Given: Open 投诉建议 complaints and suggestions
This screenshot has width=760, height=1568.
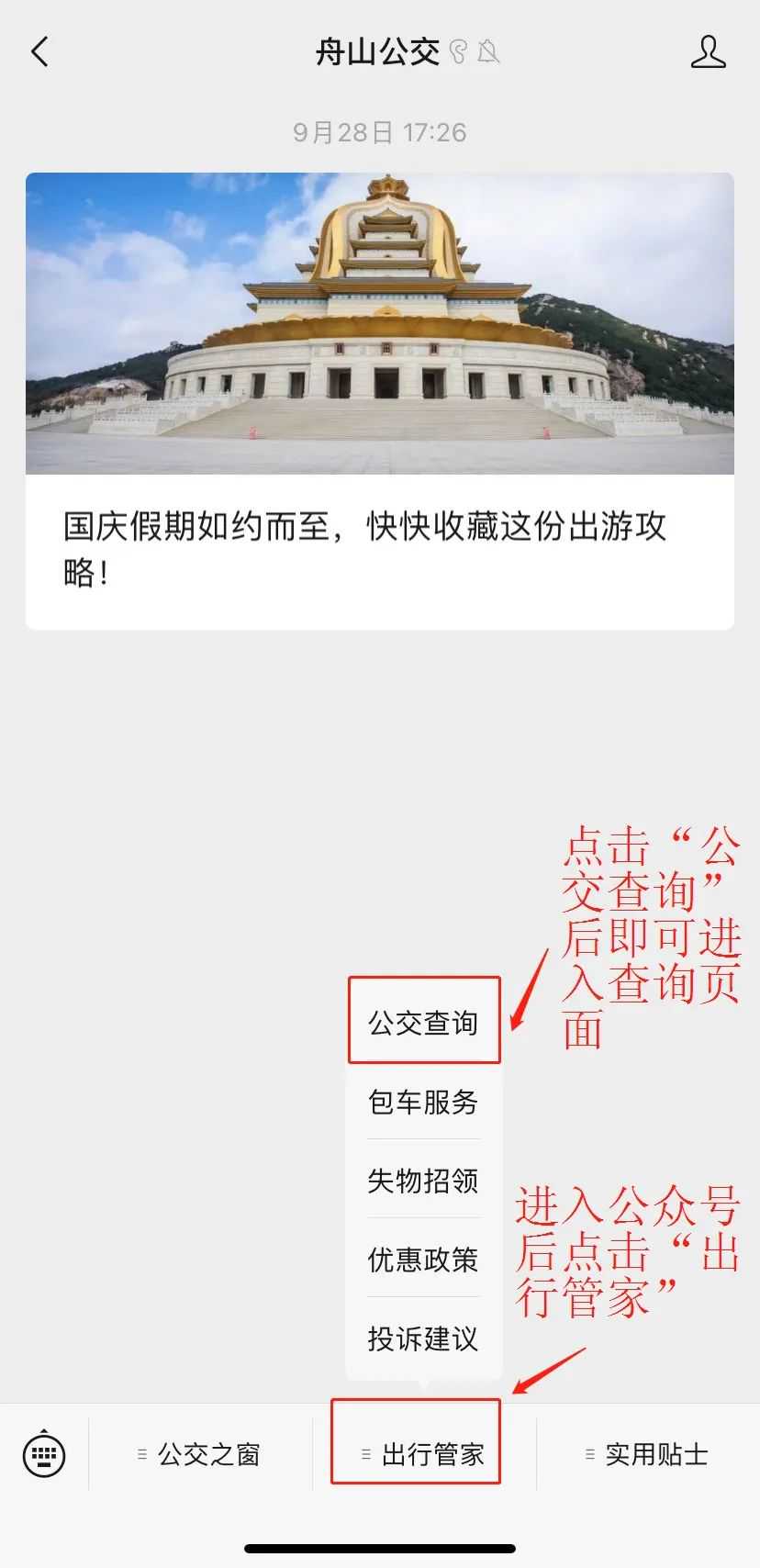Looking at the screenshot, I should 423,1338.
